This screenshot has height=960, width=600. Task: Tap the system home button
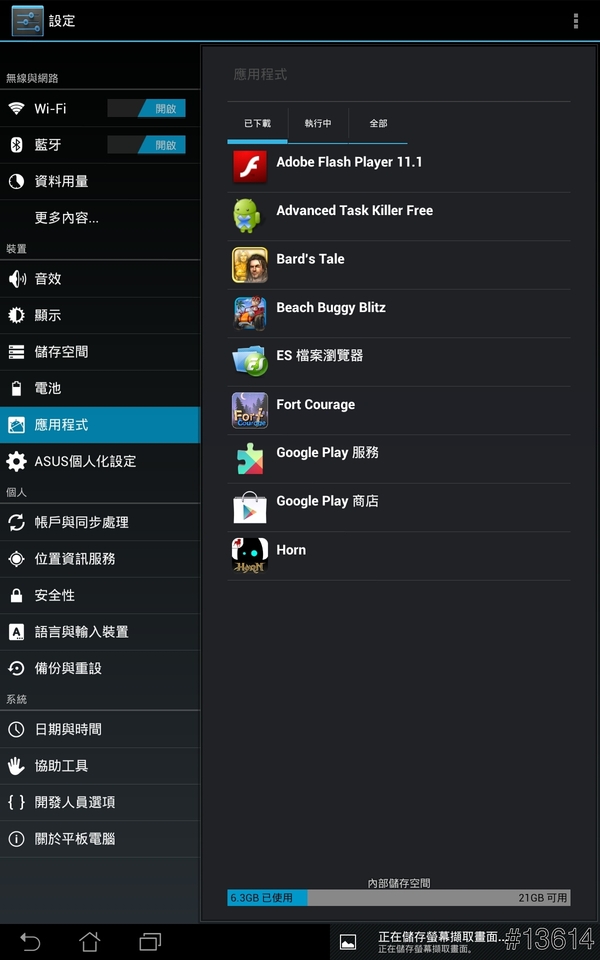pos(90,942)
